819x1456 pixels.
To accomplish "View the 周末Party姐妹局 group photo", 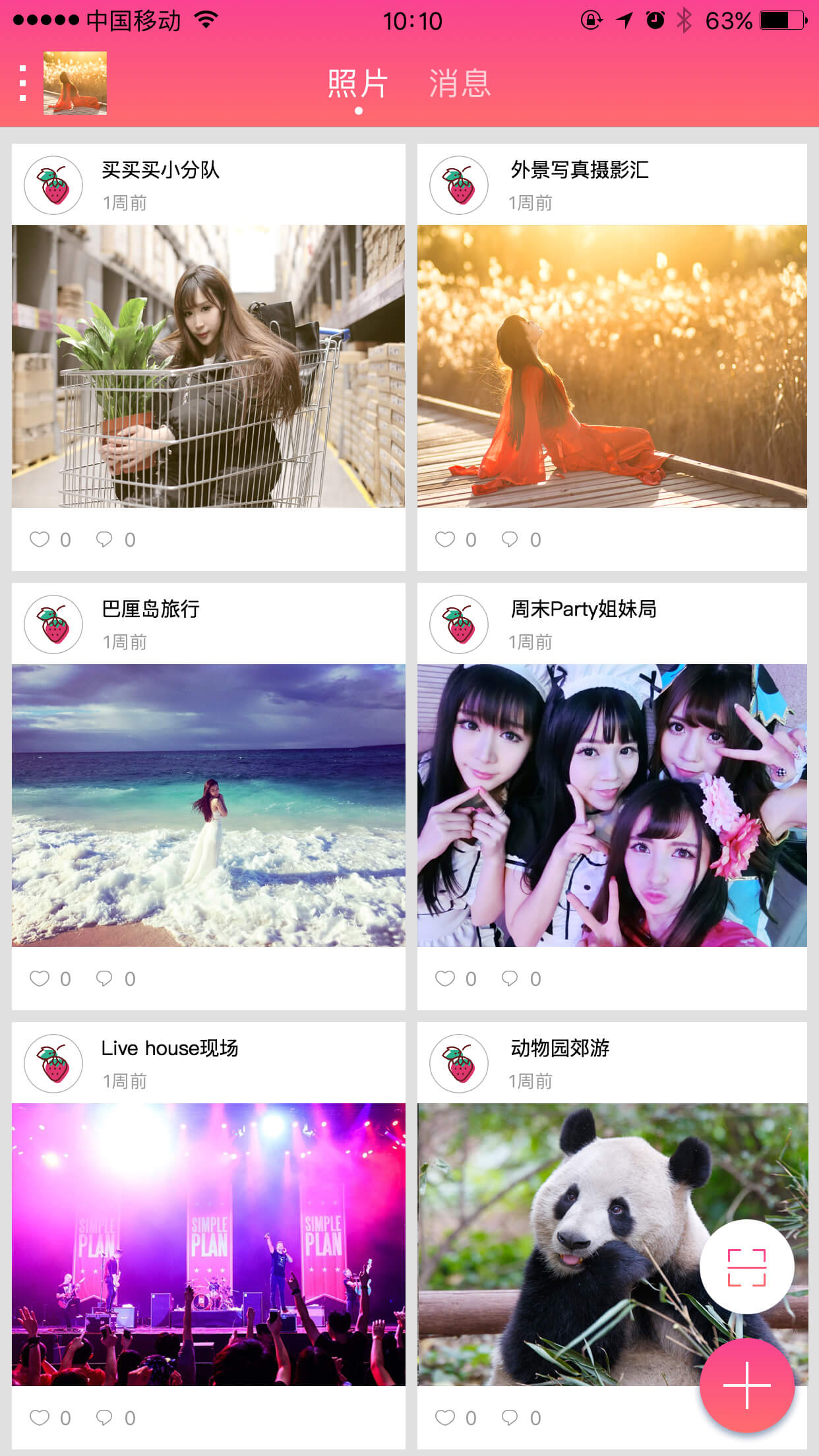I will (x=612, y=805).
